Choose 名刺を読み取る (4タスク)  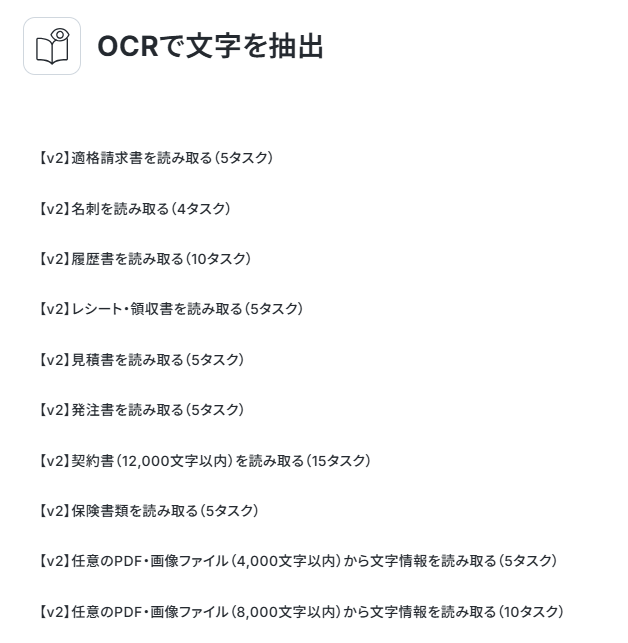[x=134, y=209]
